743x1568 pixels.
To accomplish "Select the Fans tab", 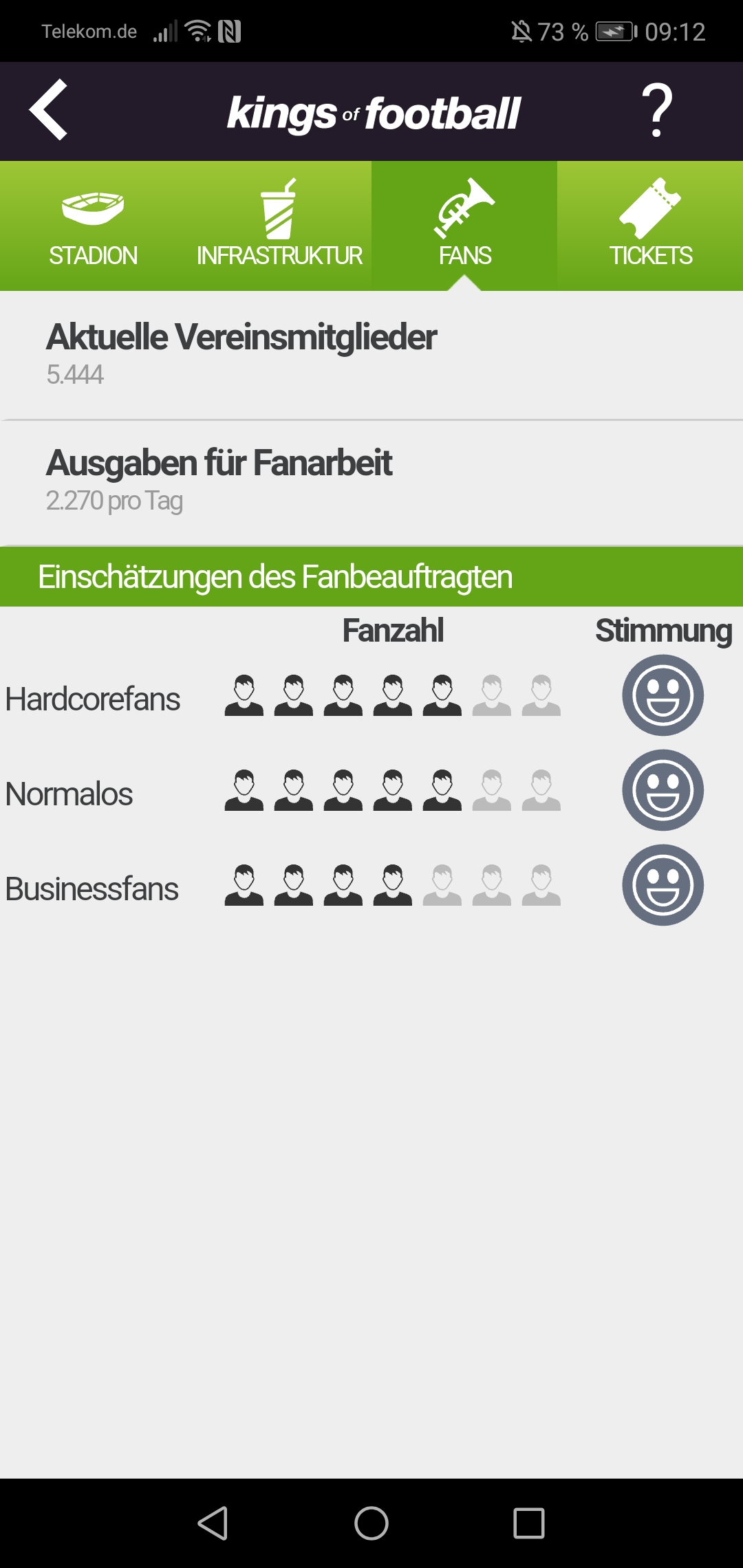I will (x=464, y=226).
